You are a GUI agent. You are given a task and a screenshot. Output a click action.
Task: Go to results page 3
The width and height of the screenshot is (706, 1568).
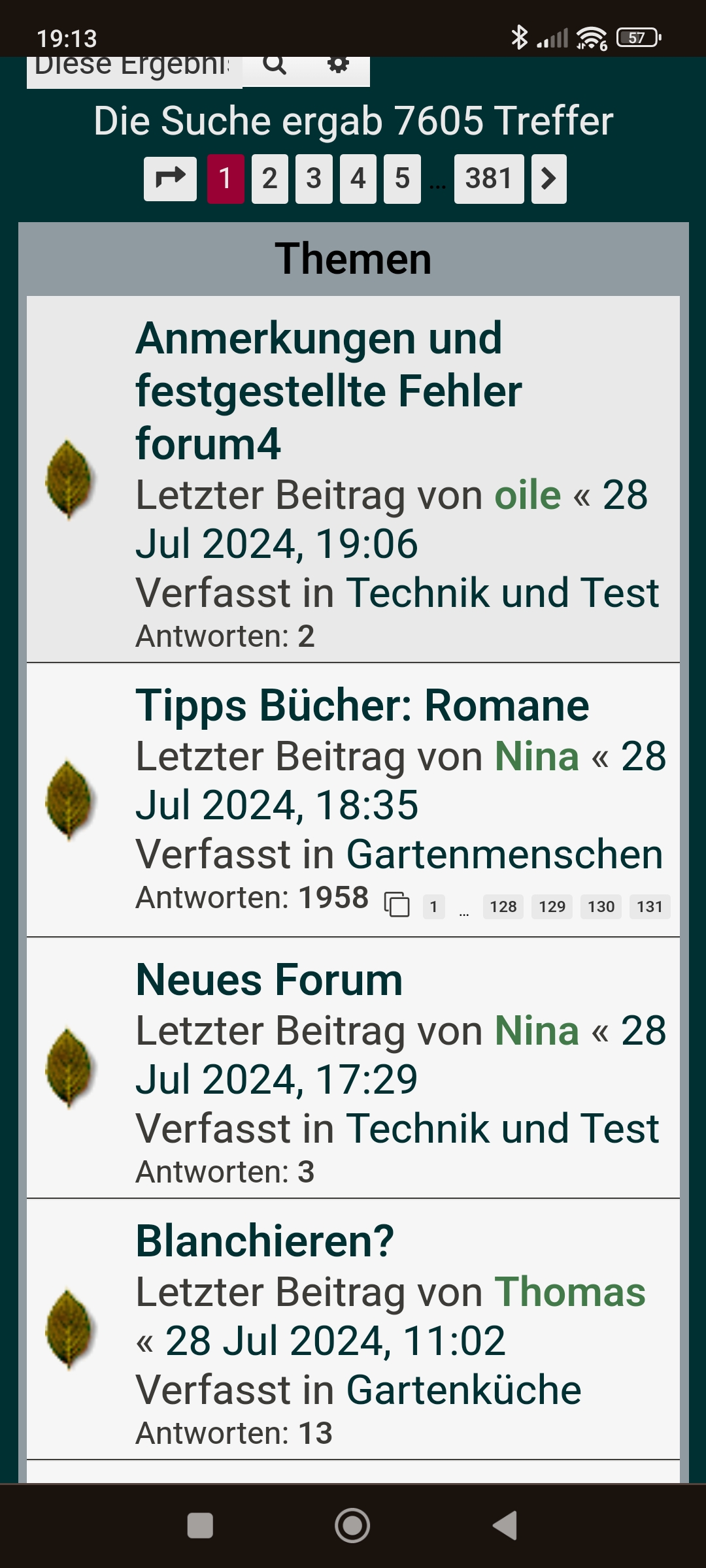(314, 178)
